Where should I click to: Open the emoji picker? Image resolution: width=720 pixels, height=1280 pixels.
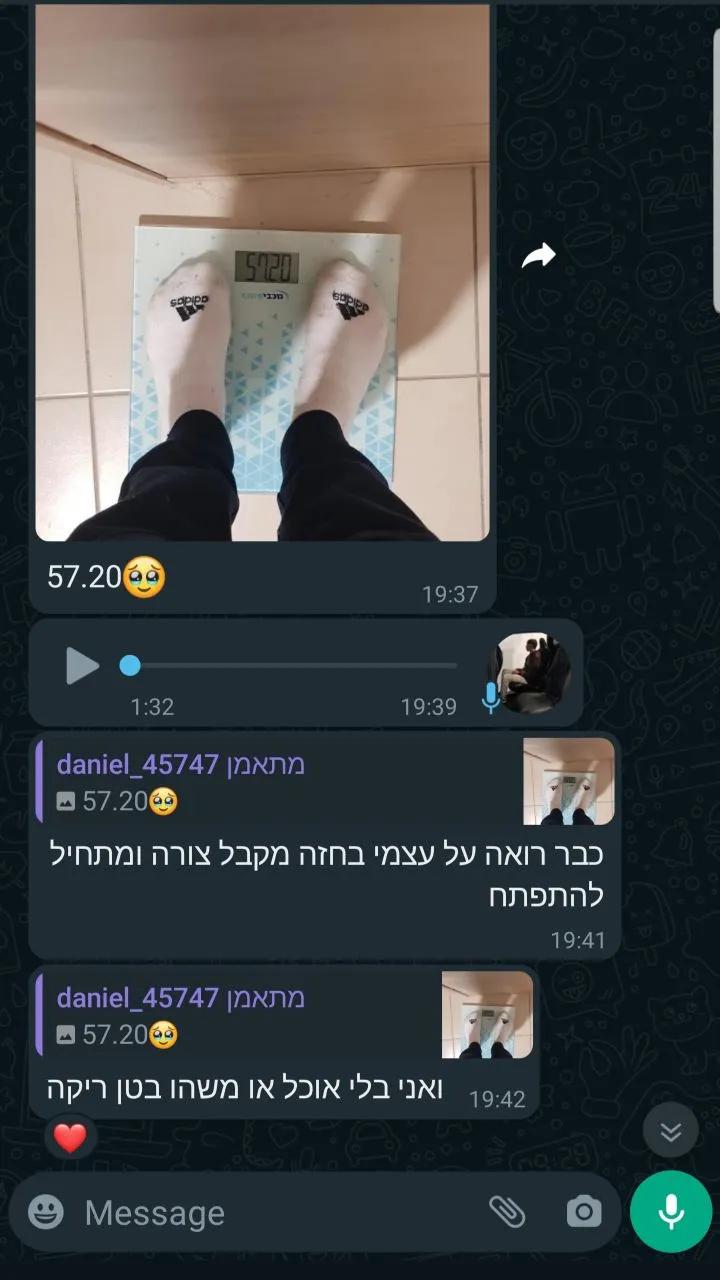(x=46, y=1213)
